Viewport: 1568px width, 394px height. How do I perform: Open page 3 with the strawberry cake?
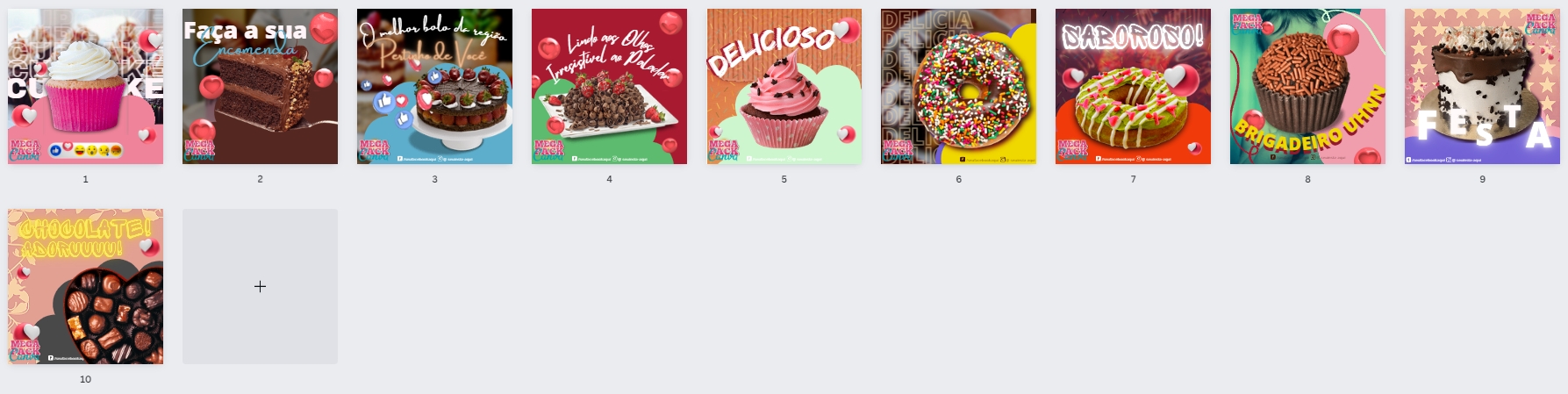click(434, 86)
